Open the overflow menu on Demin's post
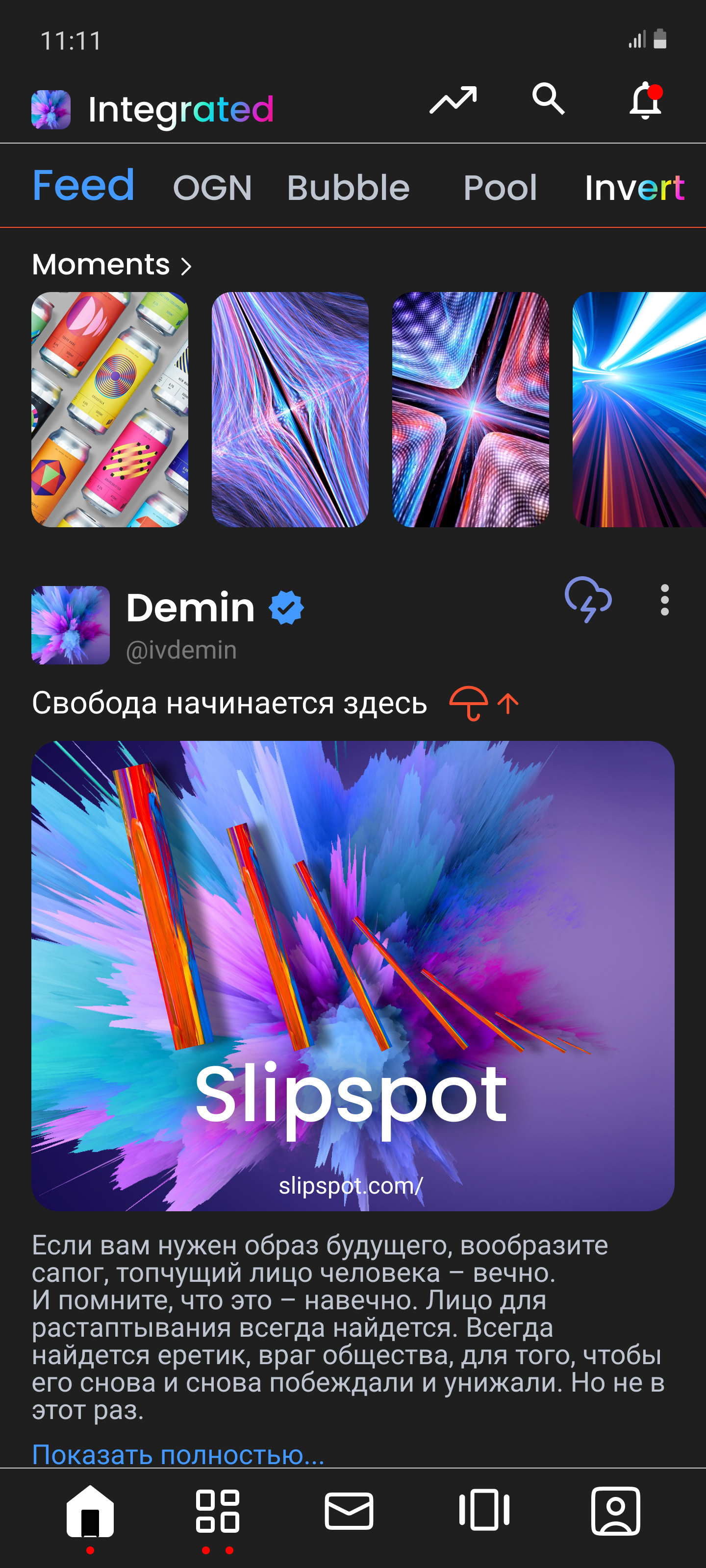This screenshot has width=706, height=1568. [x=665, y=600]
